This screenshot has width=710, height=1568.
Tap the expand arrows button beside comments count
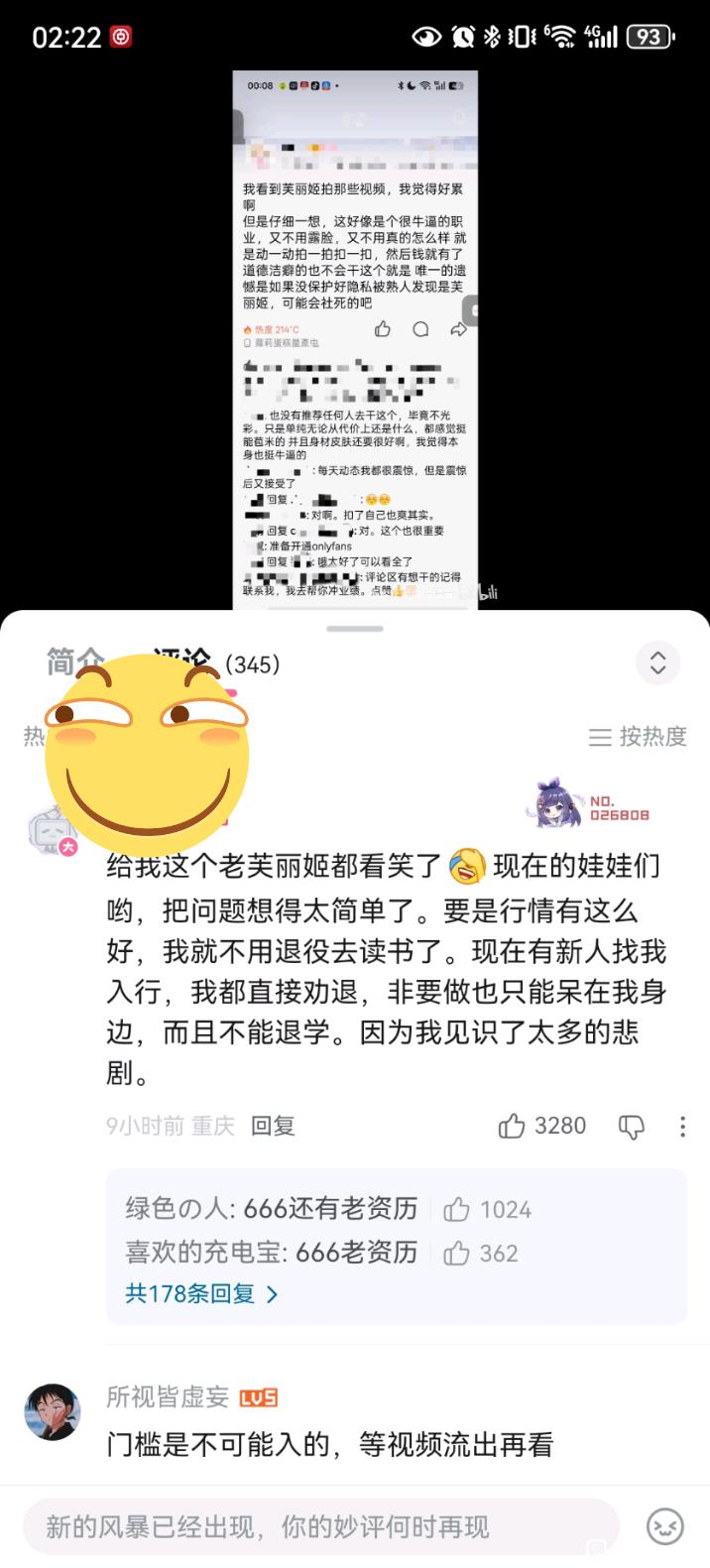point(657,663)
